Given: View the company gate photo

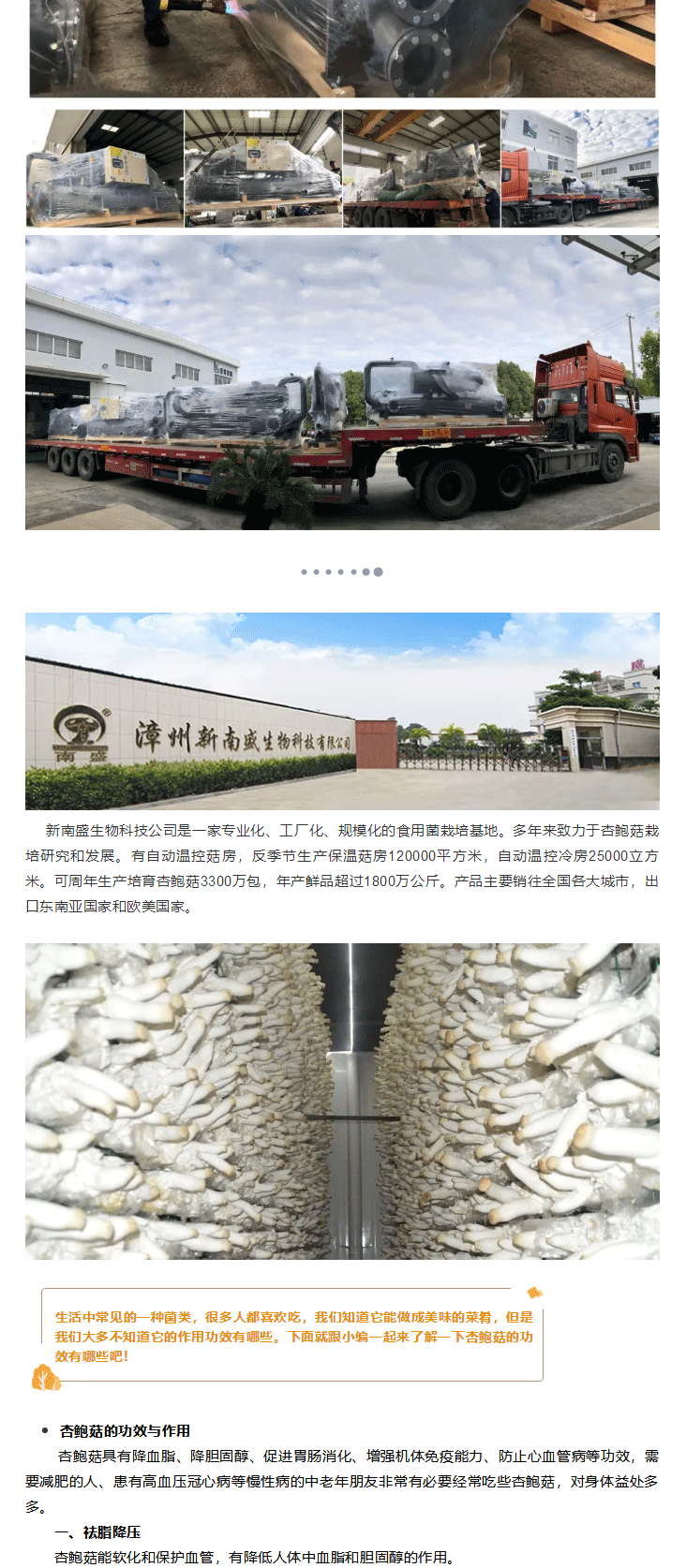Looking at the screenshot, I should point(342,711).
